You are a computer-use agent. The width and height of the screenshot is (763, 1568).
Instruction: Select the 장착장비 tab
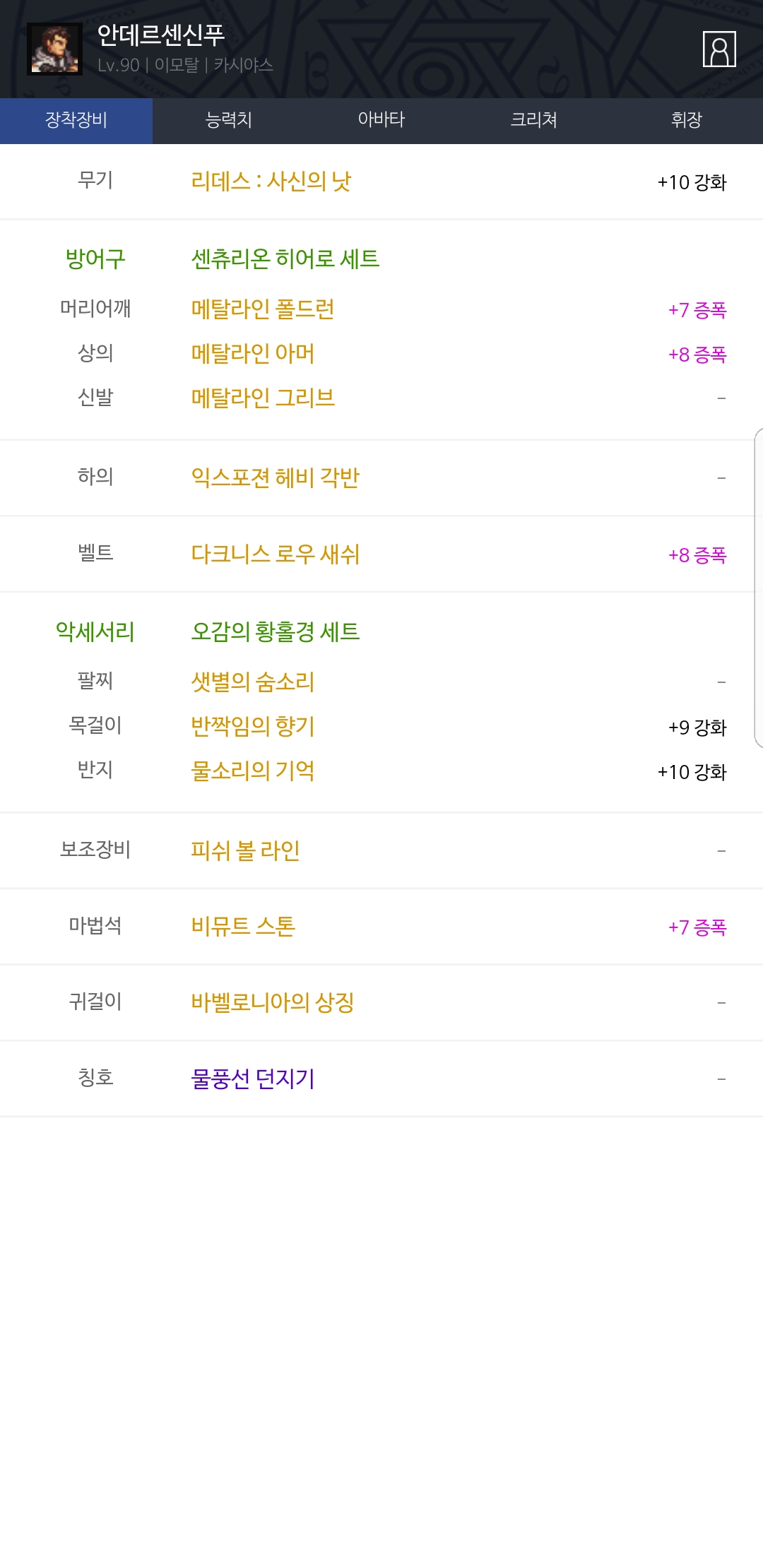point(76,120)
